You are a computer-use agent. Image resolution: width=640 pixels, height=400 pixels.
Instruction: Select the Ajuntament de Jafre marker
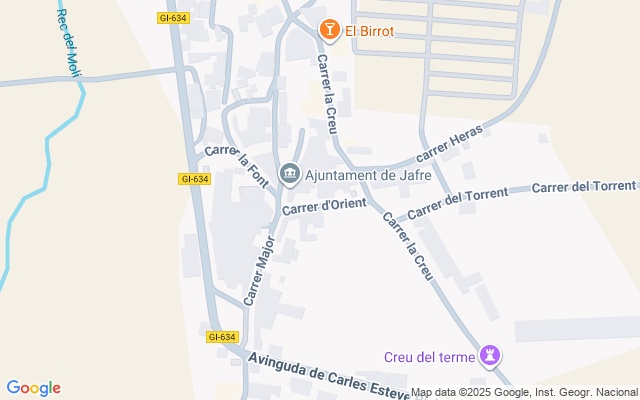tap(290, 174)
